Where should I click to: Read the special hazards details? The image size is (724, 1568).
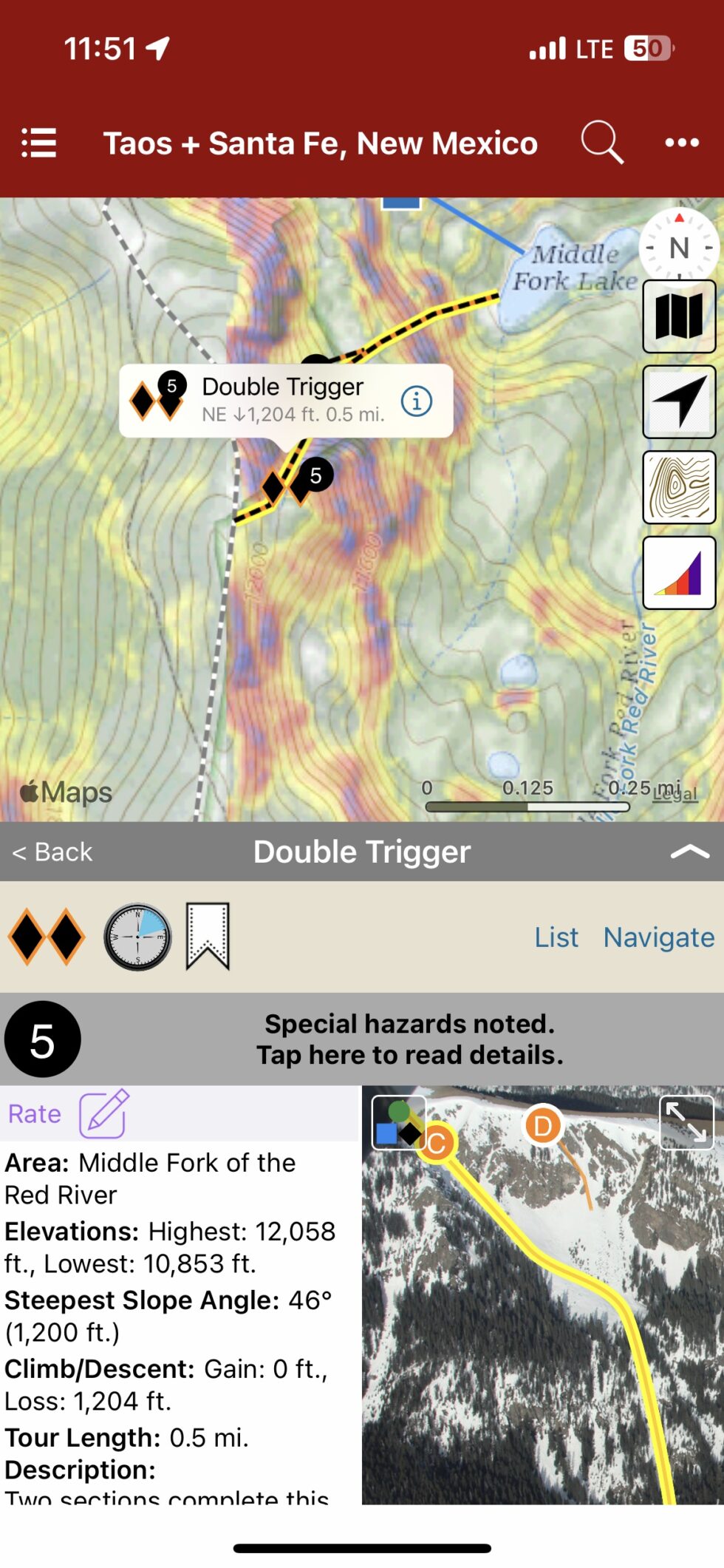(409, 1039)
